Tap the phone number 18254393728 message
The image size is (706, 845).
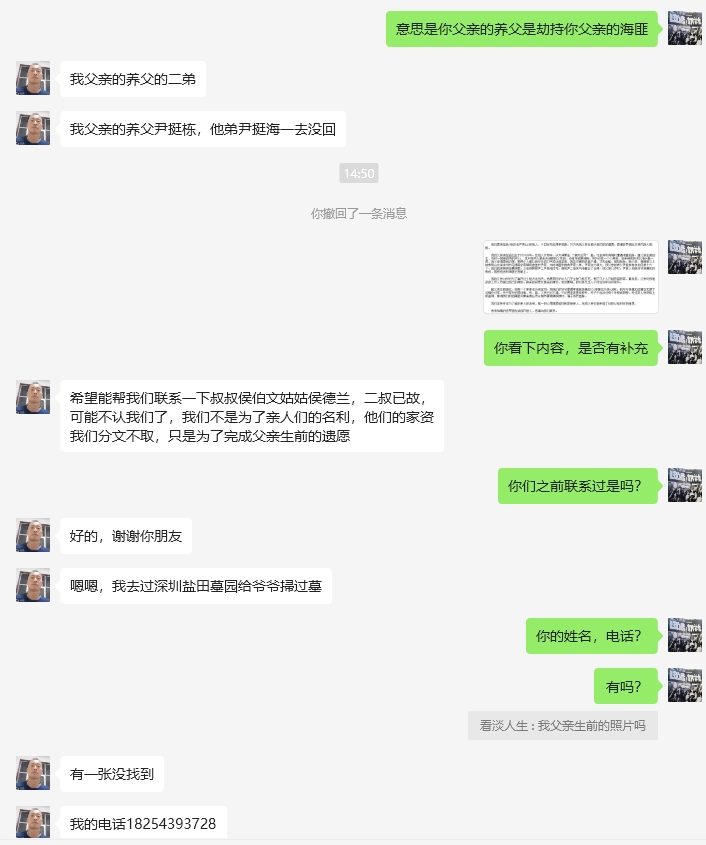(143, 823)
